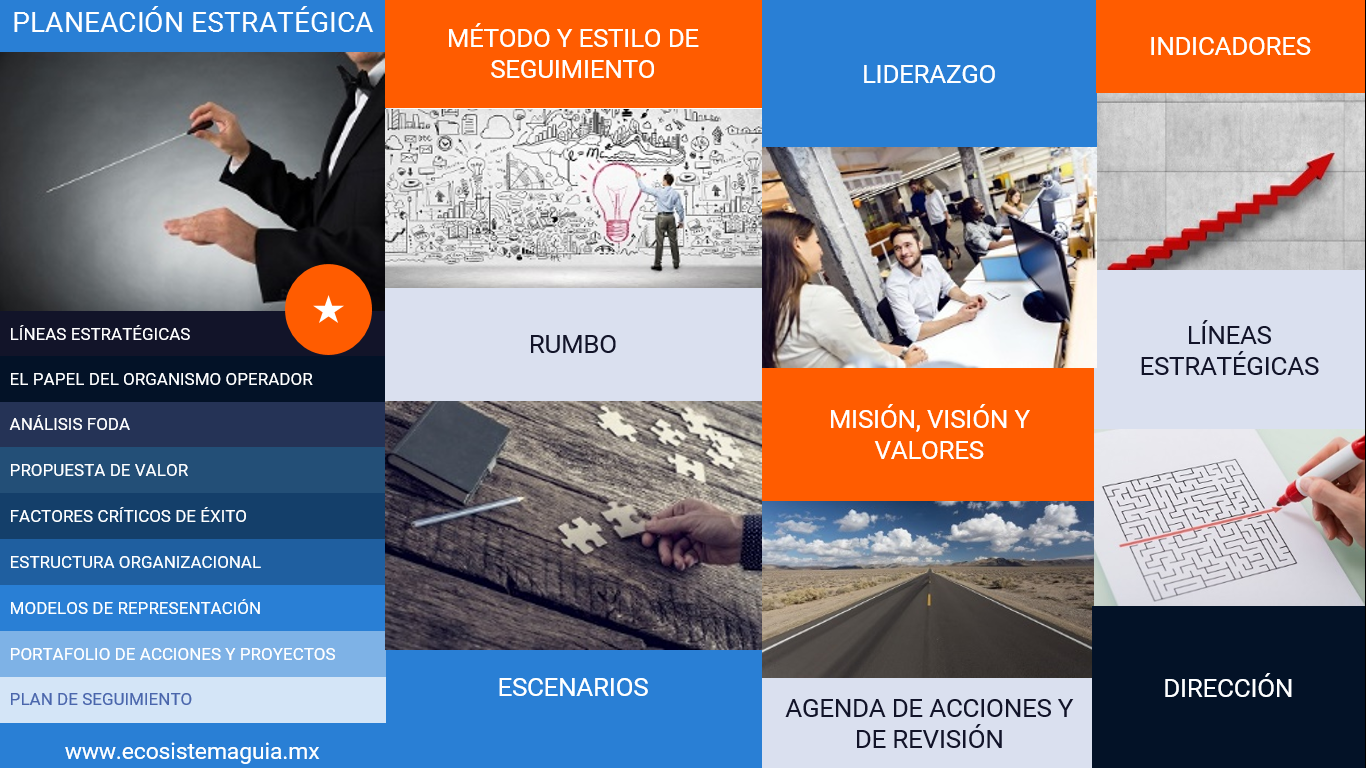Open the Indicadores tile
The width and height of the screenshot is (1366, 768).
(x=1230, y=46)
